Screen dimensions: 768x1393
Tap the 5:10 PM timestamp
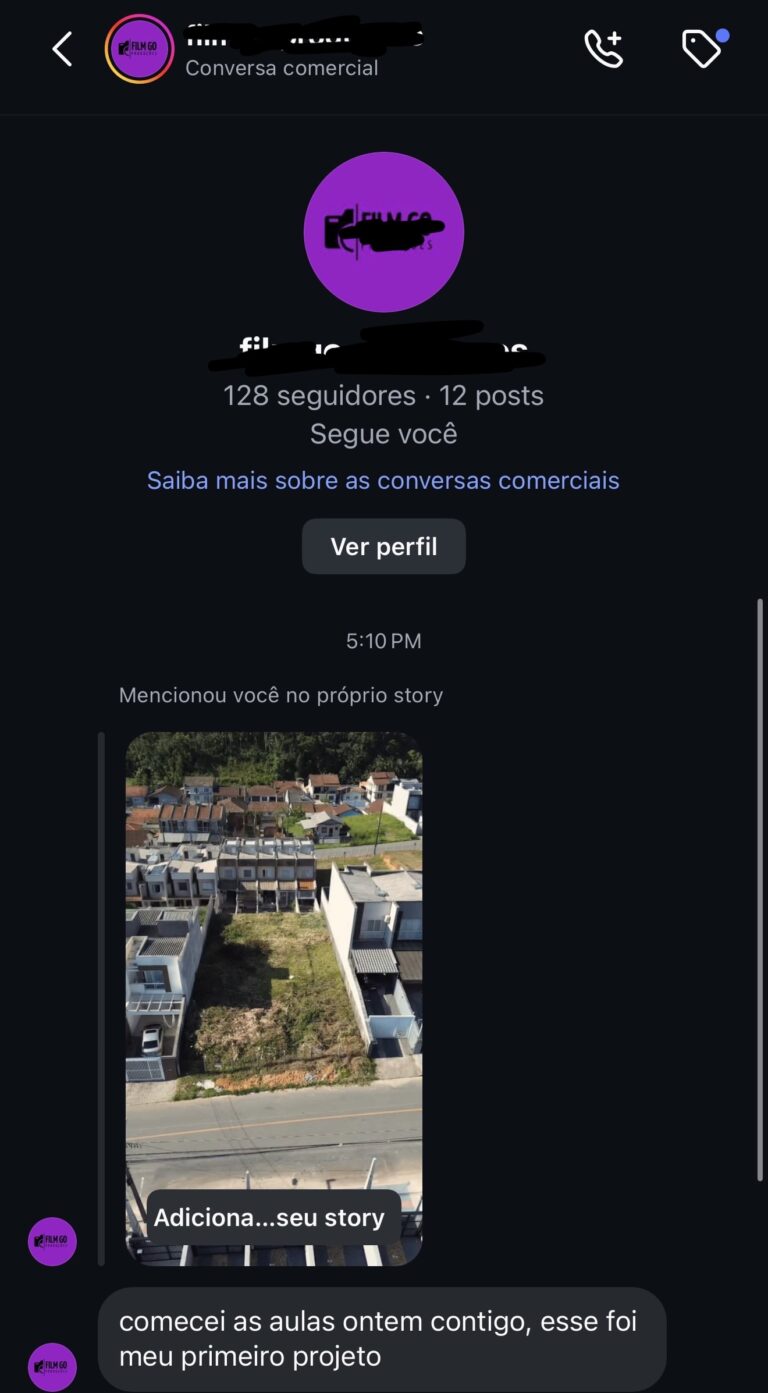[x=383, y=640]
